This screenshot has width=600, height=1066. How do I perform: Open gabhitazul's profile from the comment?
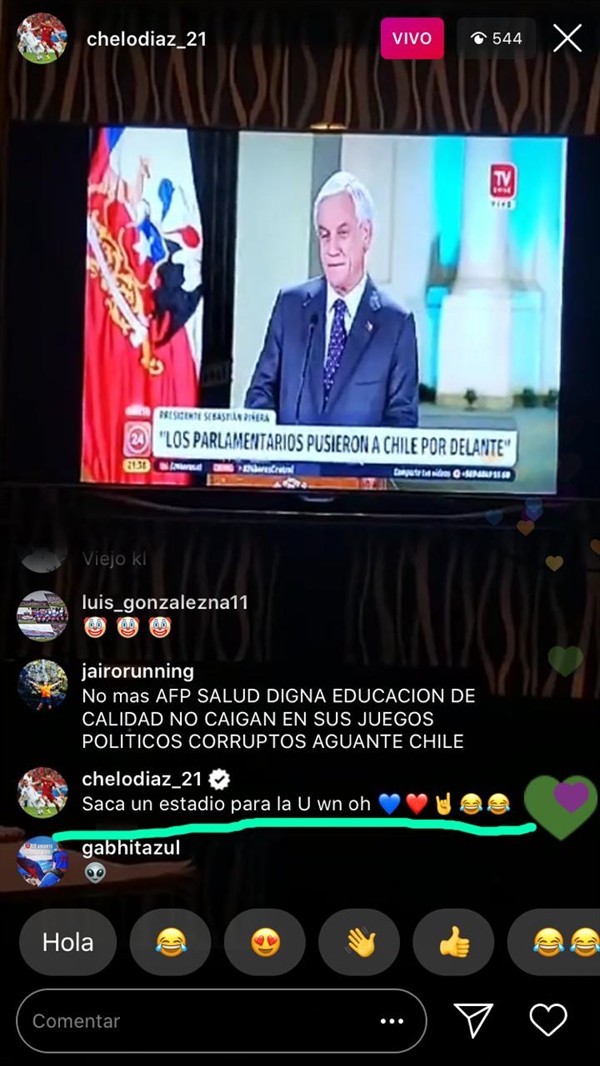(130, 848)
